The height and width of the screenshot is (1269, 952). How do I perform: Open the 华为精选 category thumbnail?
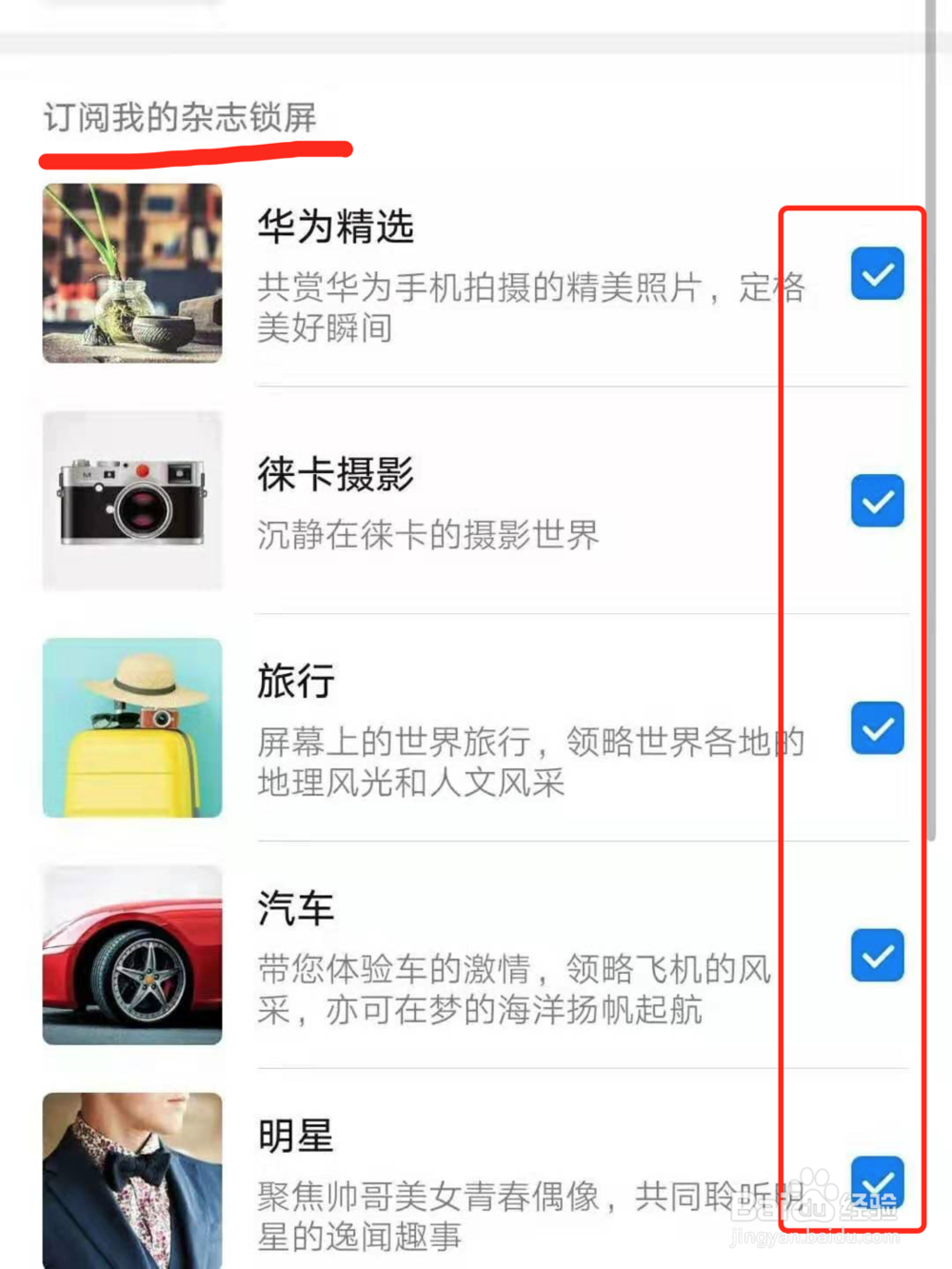coord(131,274)
